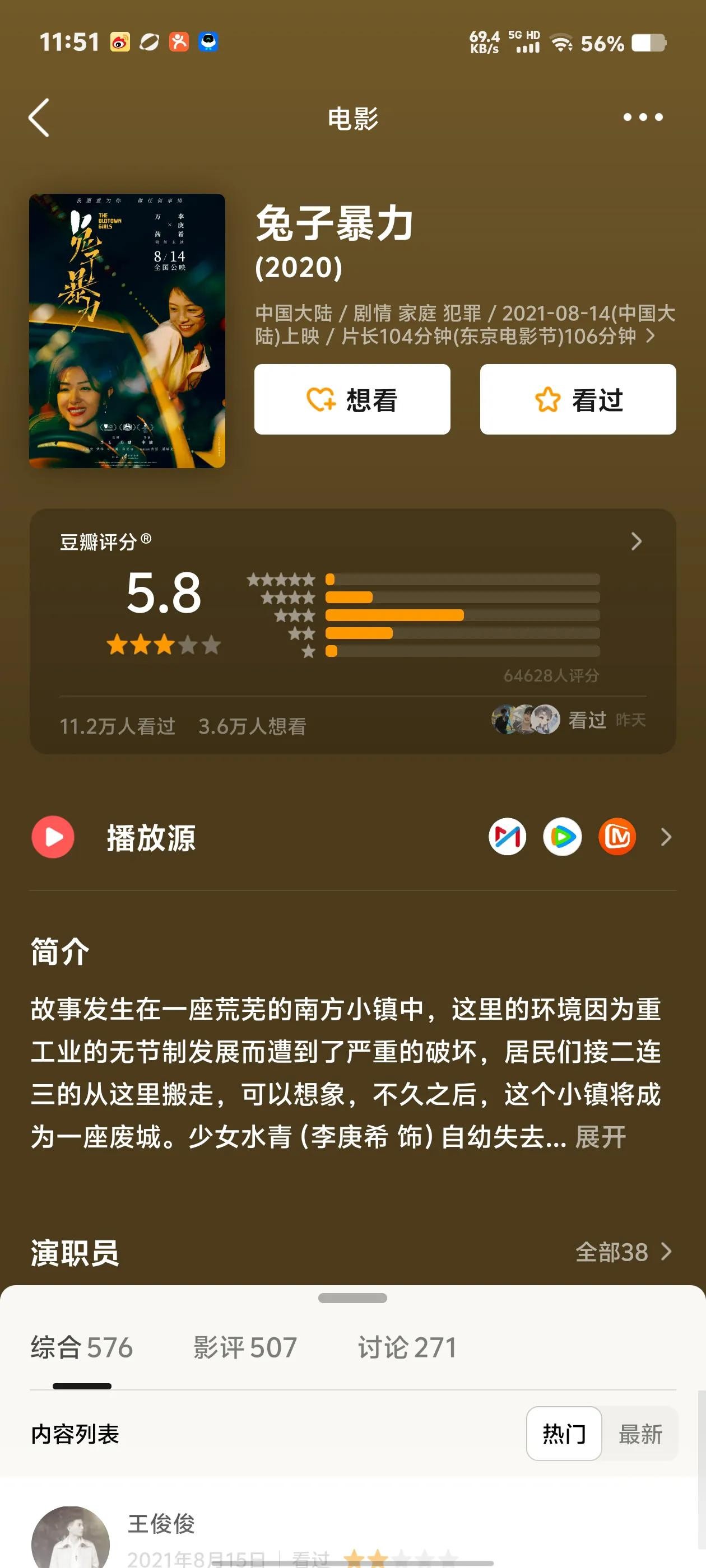The height and width of the screenshot is (1568, 706).
Task: Switch to the 讨论 271 tab
Action: (x=407, y=1348)
